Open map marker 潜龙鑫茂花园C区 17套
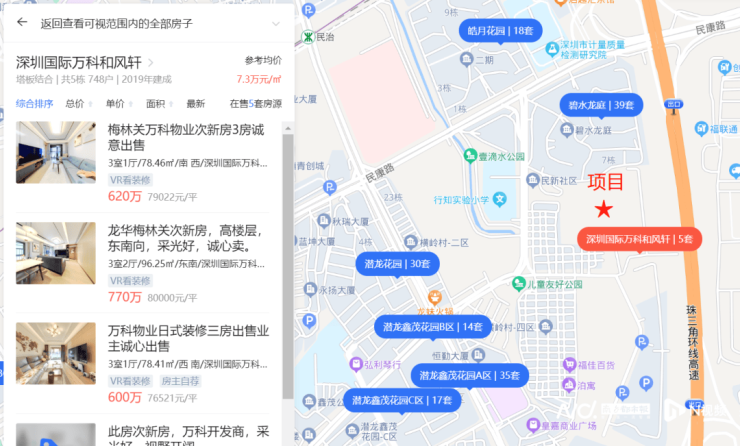 pos(402,400)
